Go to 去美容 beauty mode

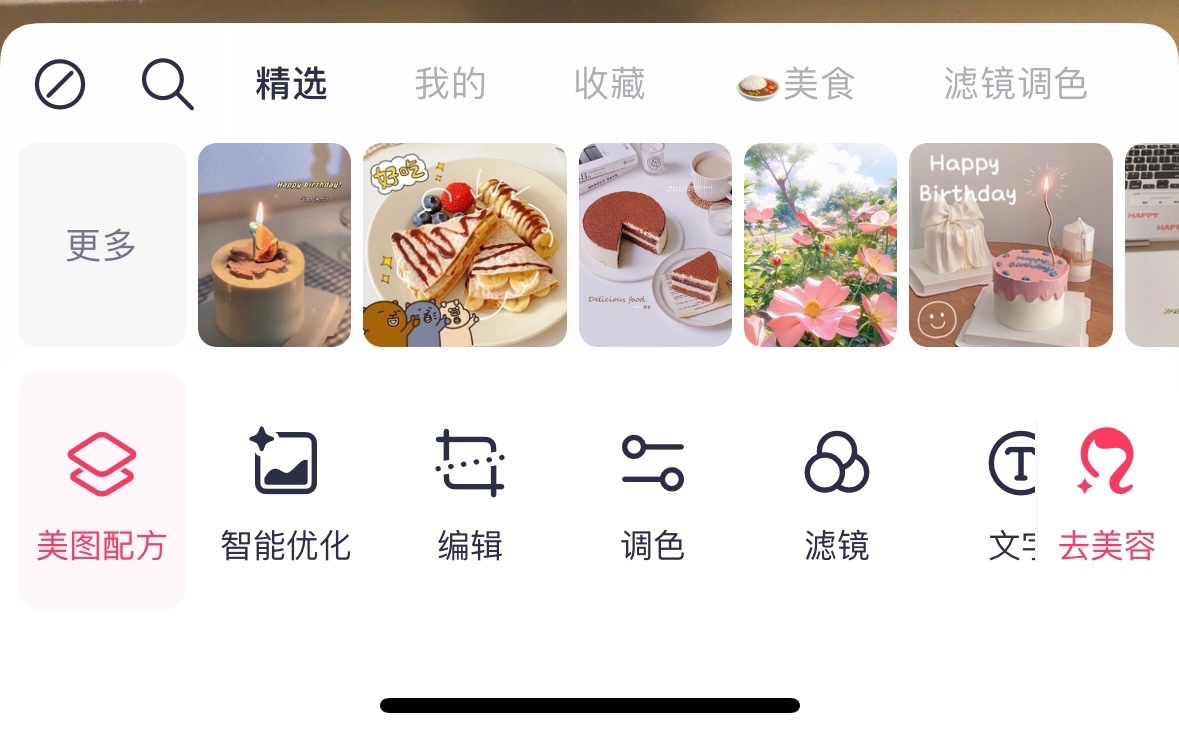click(x=1107, y=490)
